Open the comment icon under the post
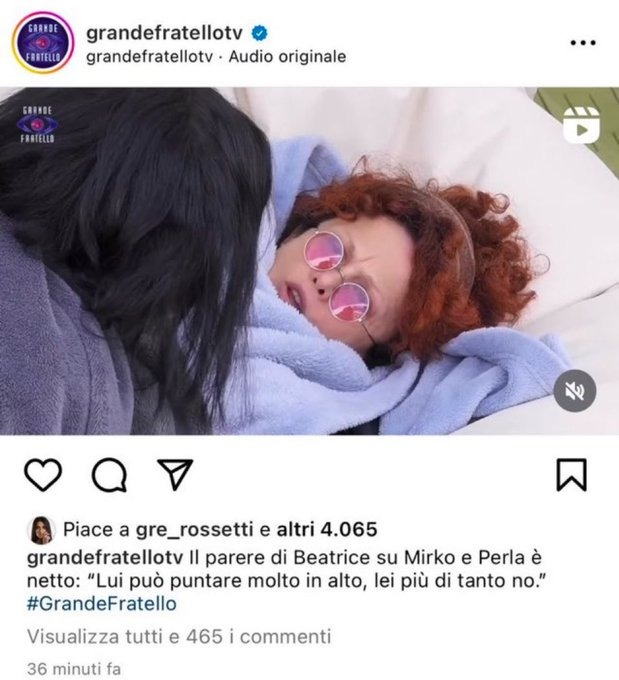 click(108, 476)
